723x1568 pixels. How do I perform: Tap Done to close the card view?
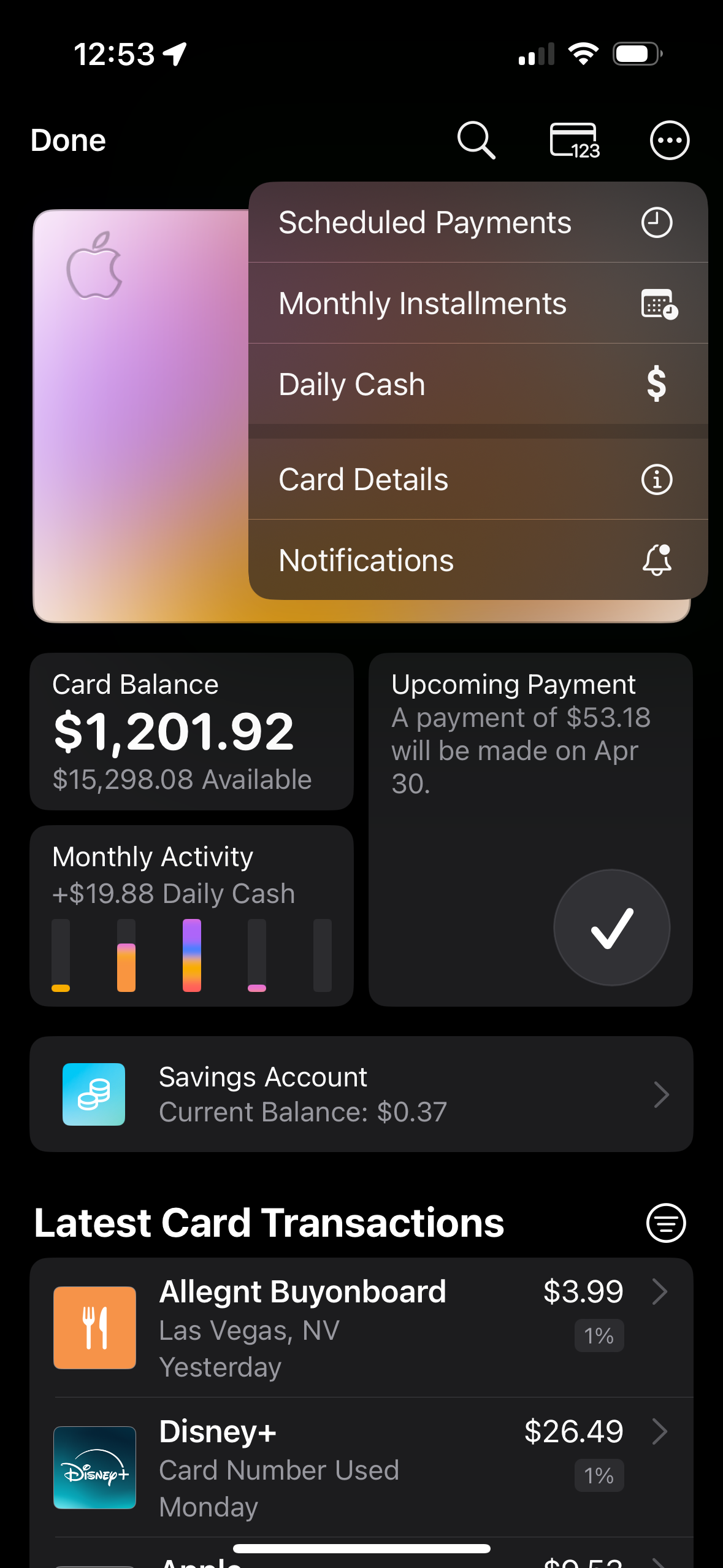point(68,140)
